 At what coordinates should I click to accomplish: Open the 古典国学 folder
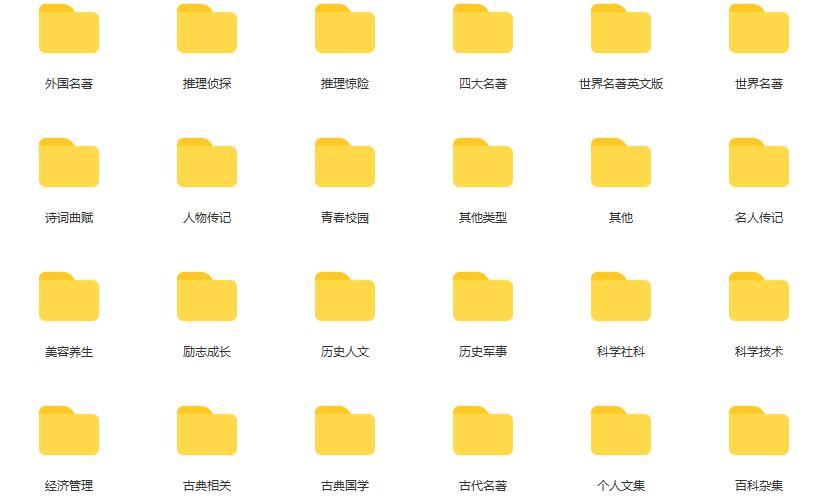click(x=345, y=432)
